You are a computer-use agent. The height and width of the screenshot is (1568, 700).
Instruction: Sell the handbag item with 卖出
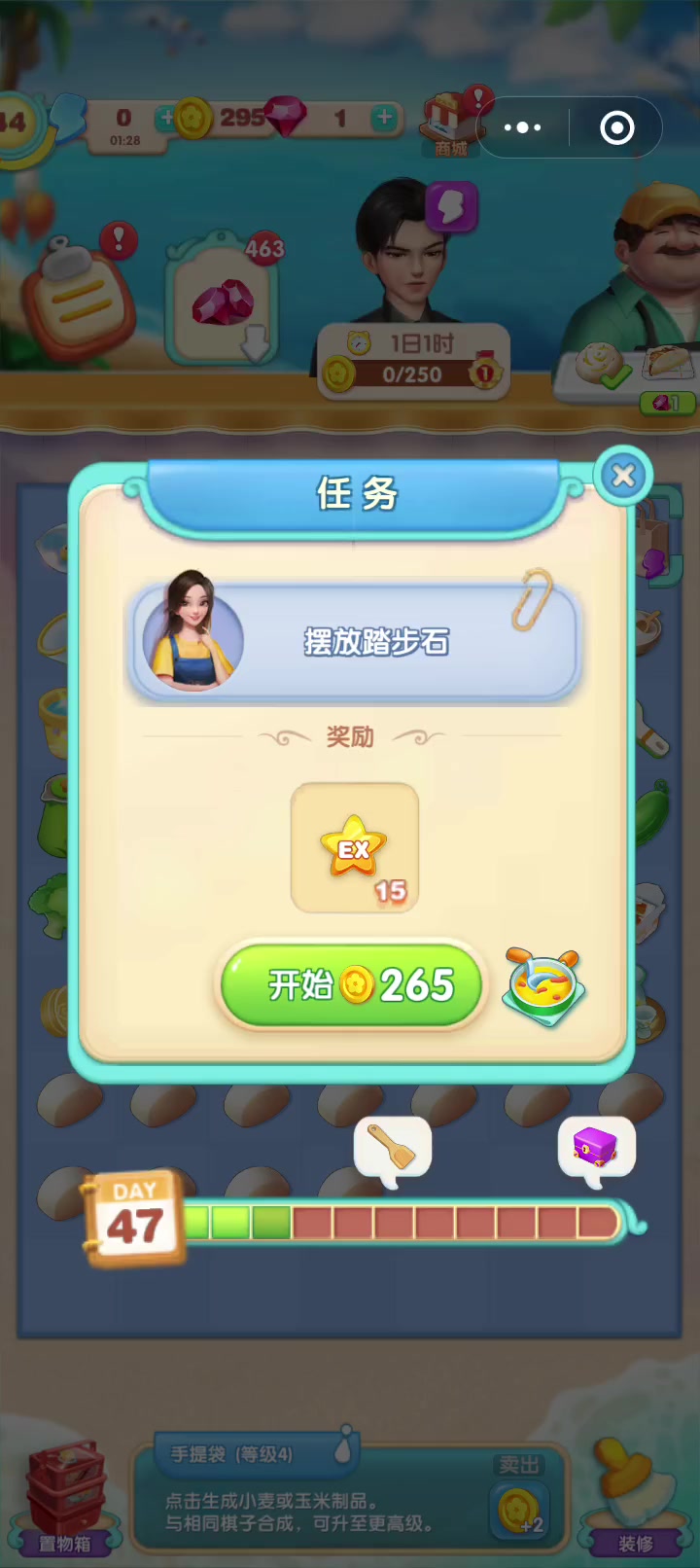[520, 1499]
